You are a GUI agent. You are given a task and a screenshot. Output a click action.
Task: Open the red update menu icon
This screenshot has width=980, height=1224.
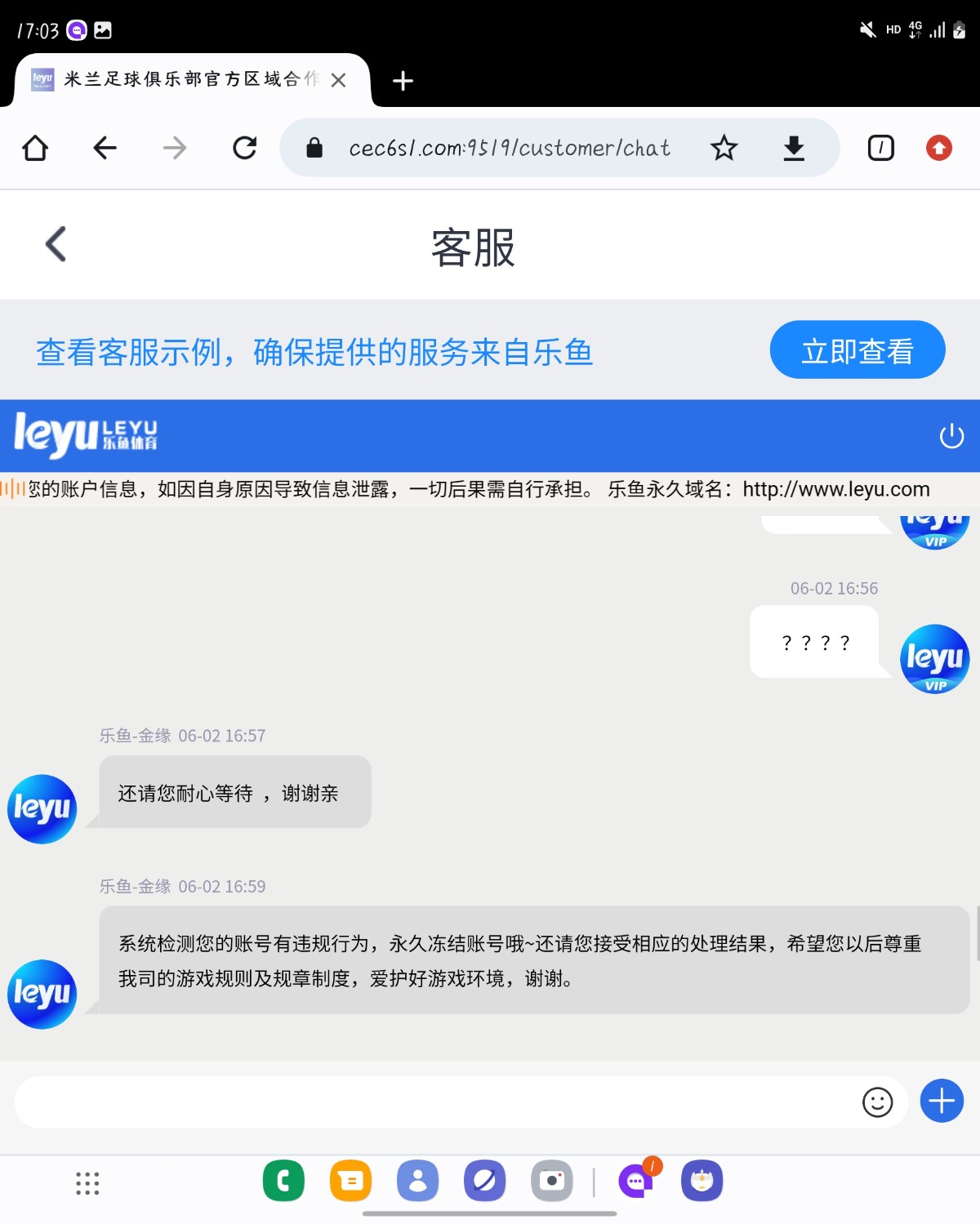click(x=938, y=148)
